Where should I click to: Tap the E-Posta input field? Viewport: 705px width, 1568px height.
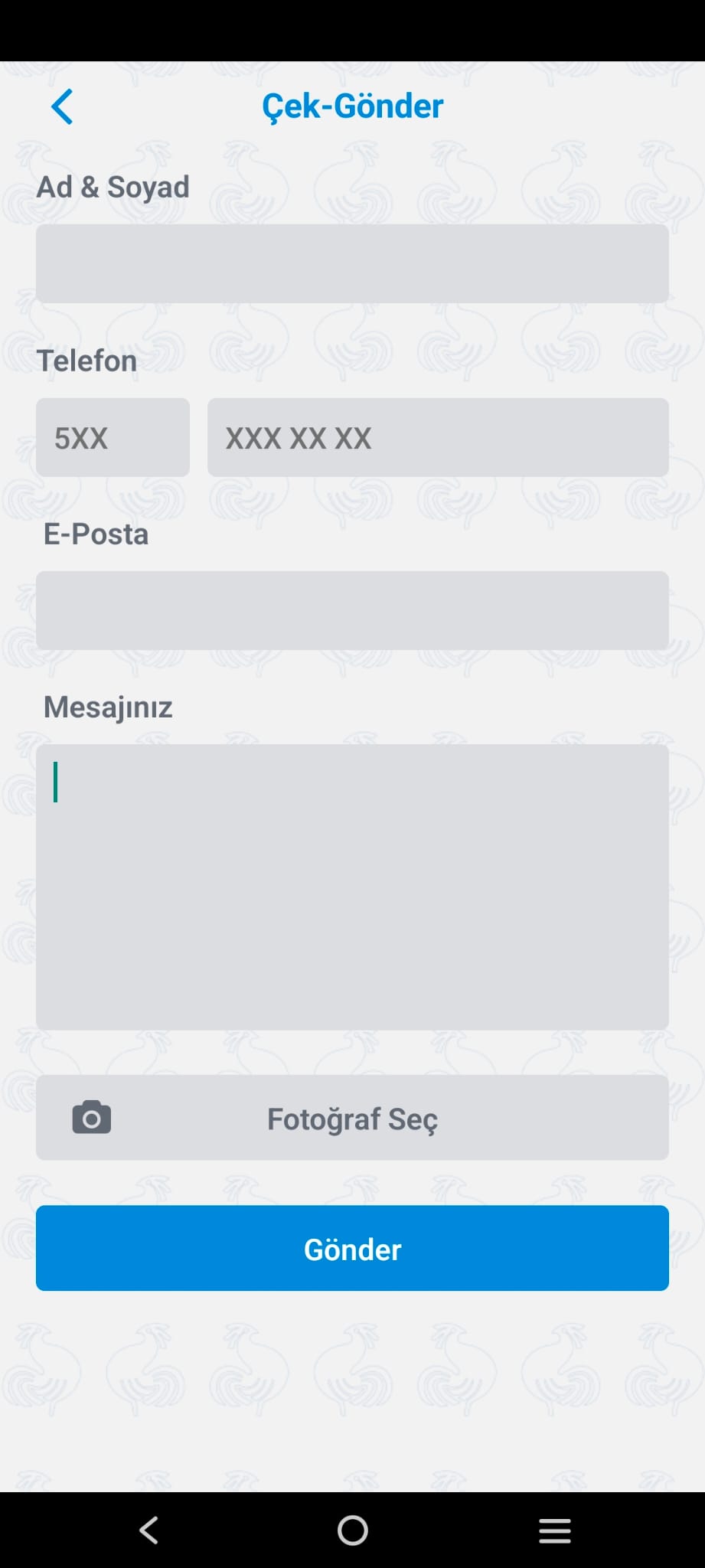352,610
